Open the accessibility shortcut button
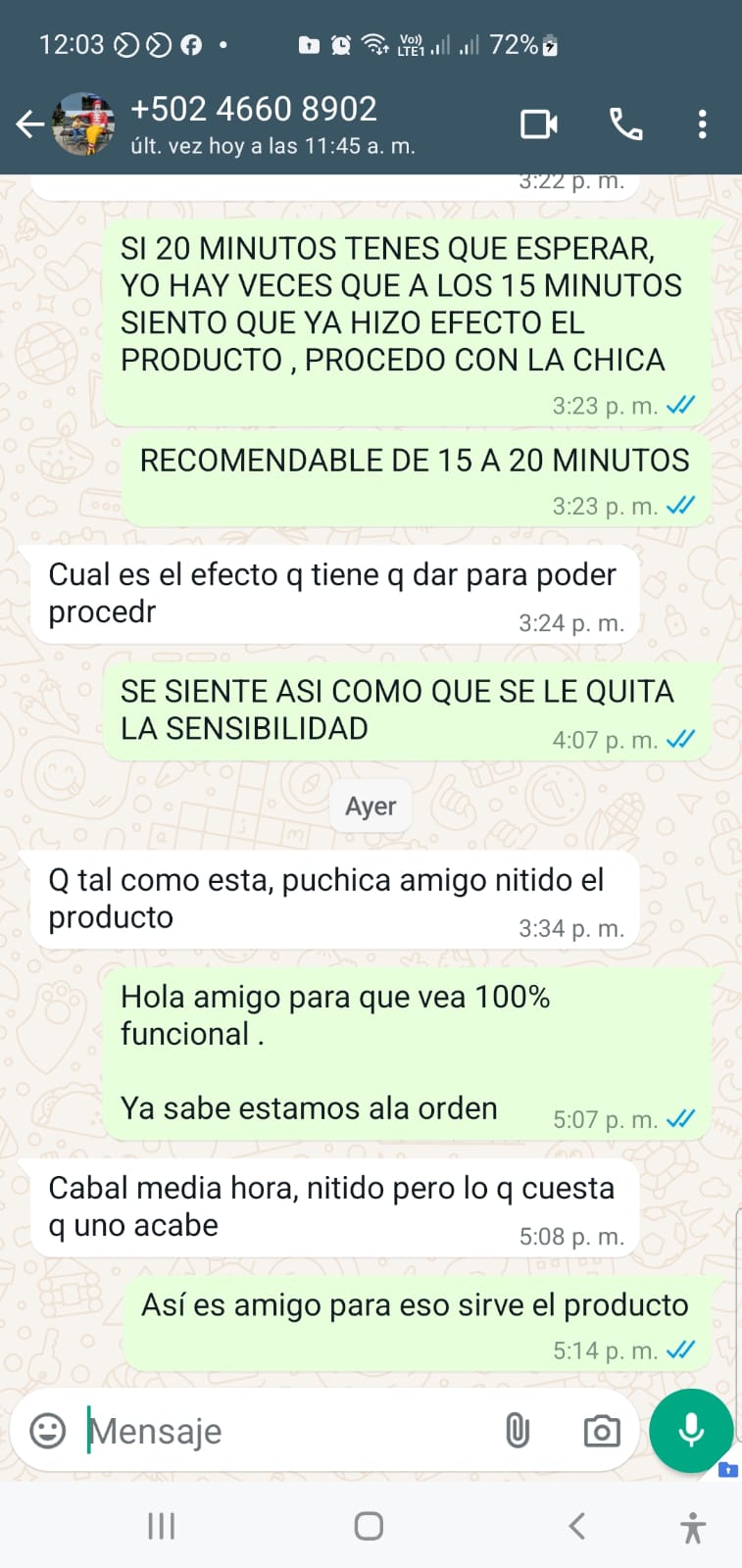The width and height of the screenshot is (742, 1568). click(693, 1527)
